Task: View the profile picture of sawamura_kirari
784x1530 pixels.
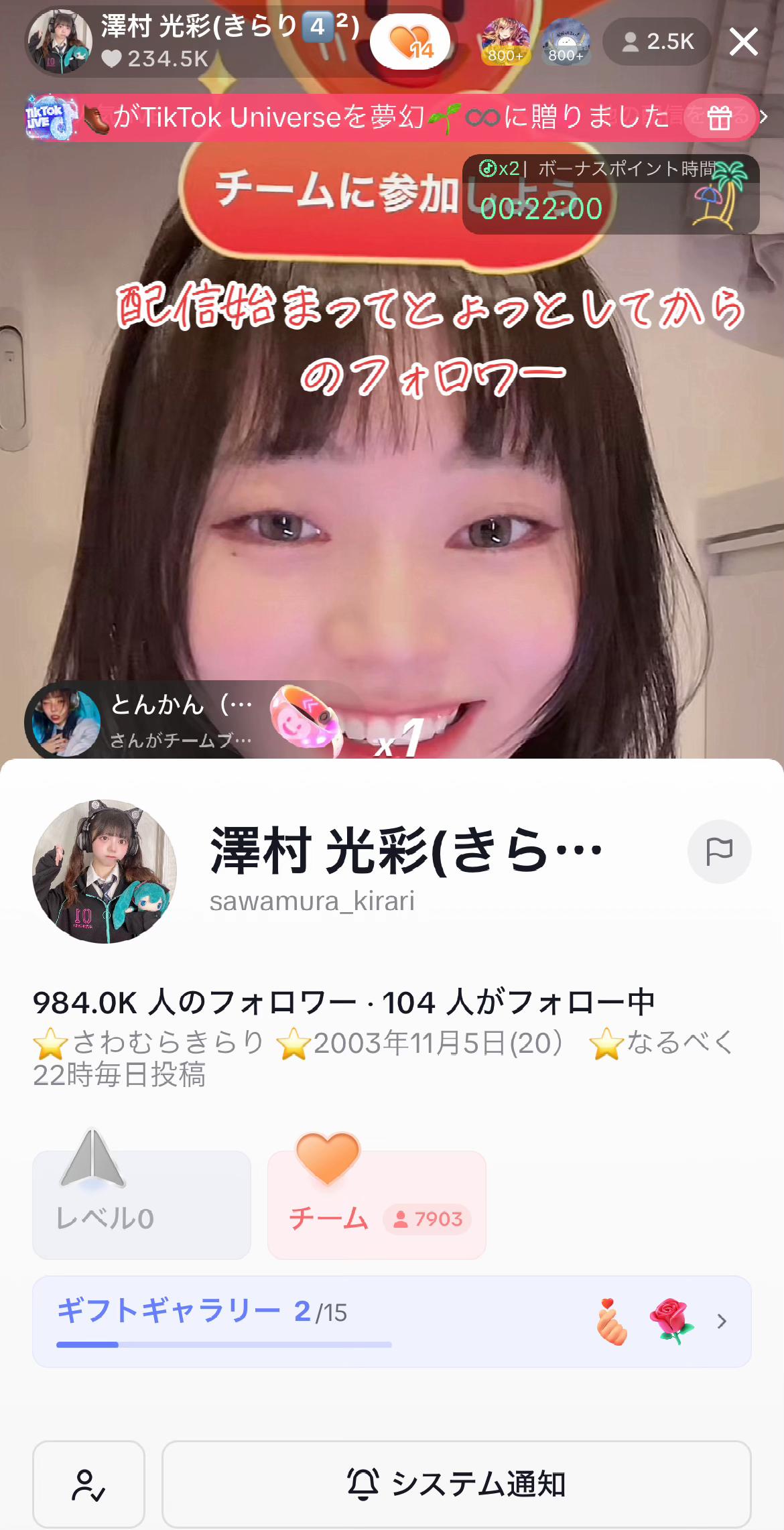Action: pyautogui.click(x=105, y=871)
